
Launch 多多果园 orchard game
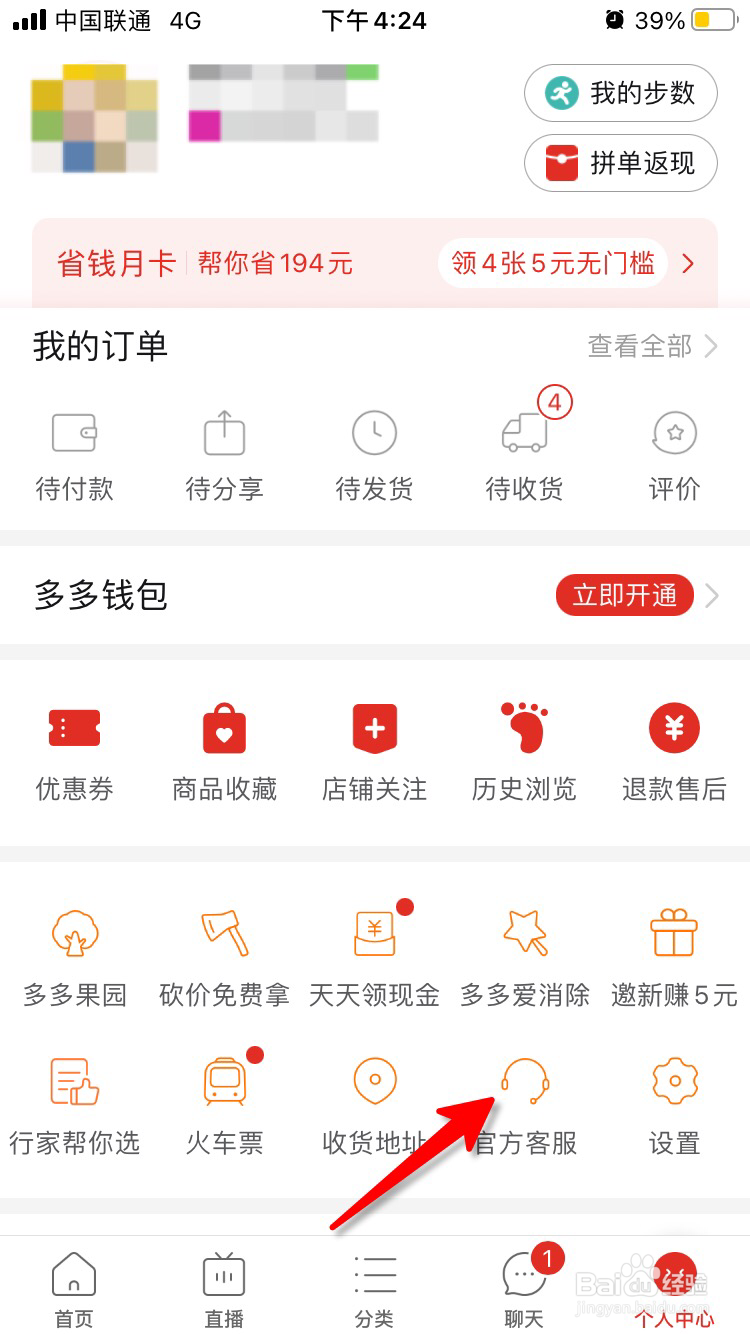[x=75, y=958]
